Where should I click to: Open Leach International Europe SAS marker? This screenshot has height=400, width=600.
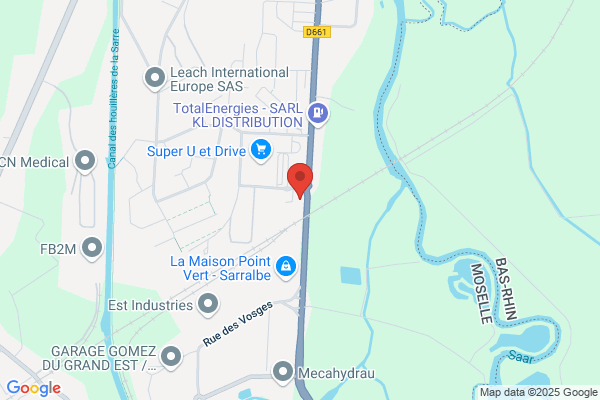coord(155,79)
